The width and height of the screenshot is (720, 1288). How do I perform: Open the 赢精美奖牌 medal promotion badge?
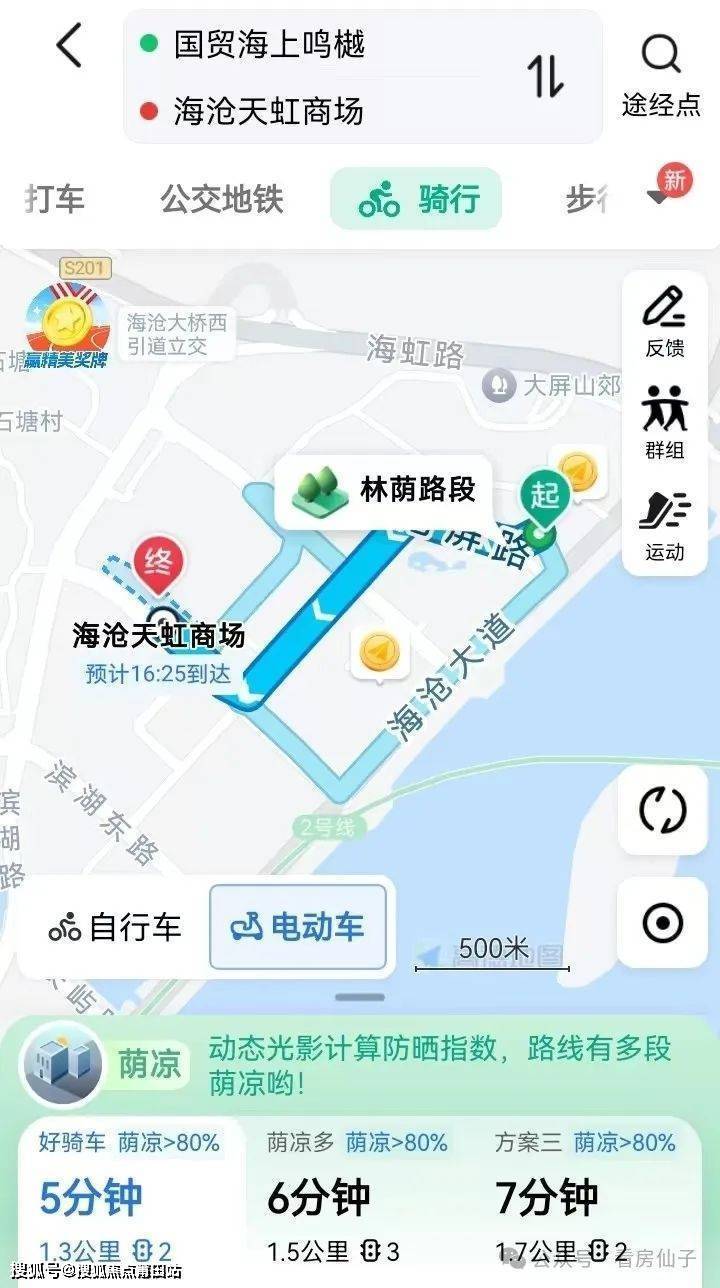tap(66, 327)
